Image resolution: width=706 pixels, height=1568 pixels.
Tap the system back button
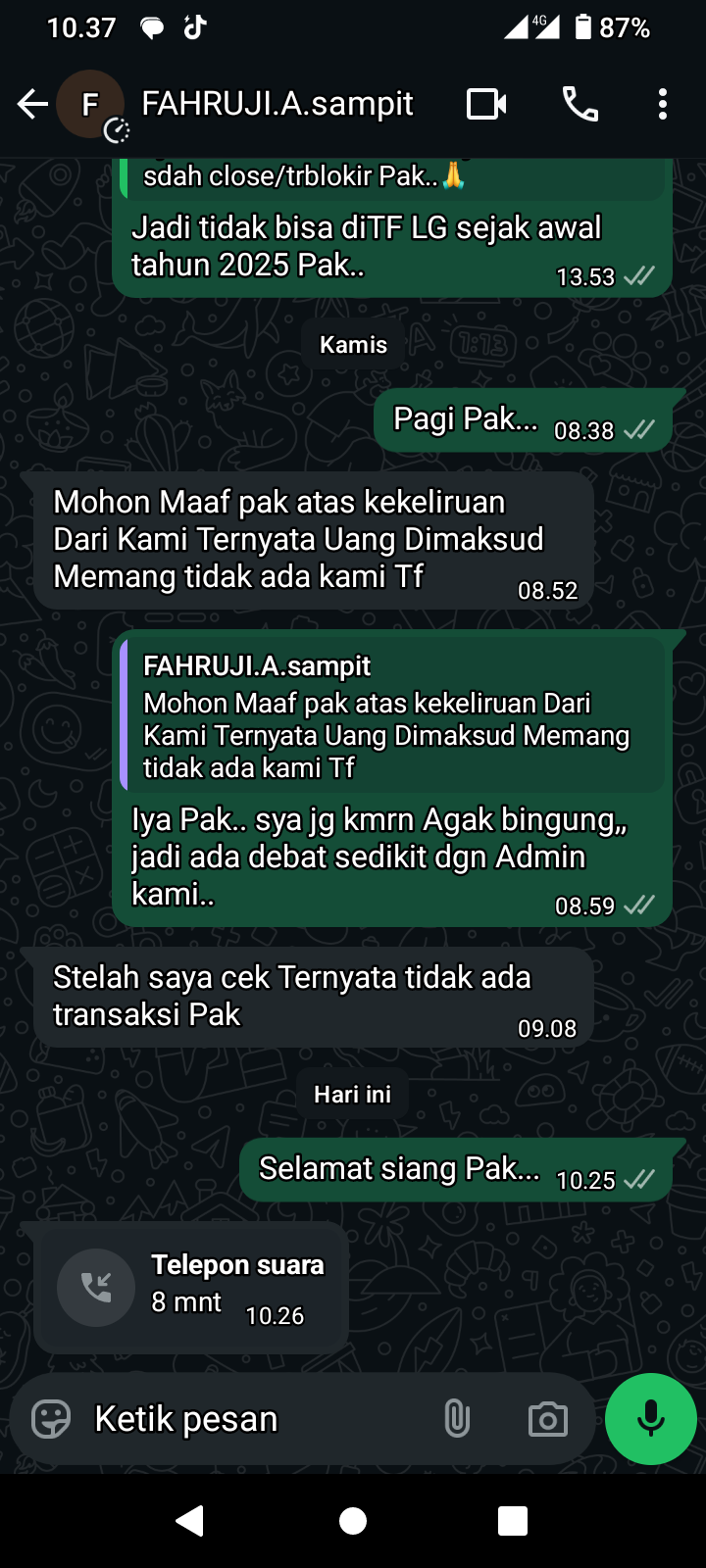pyautogui.click(x=189, y=1520)
